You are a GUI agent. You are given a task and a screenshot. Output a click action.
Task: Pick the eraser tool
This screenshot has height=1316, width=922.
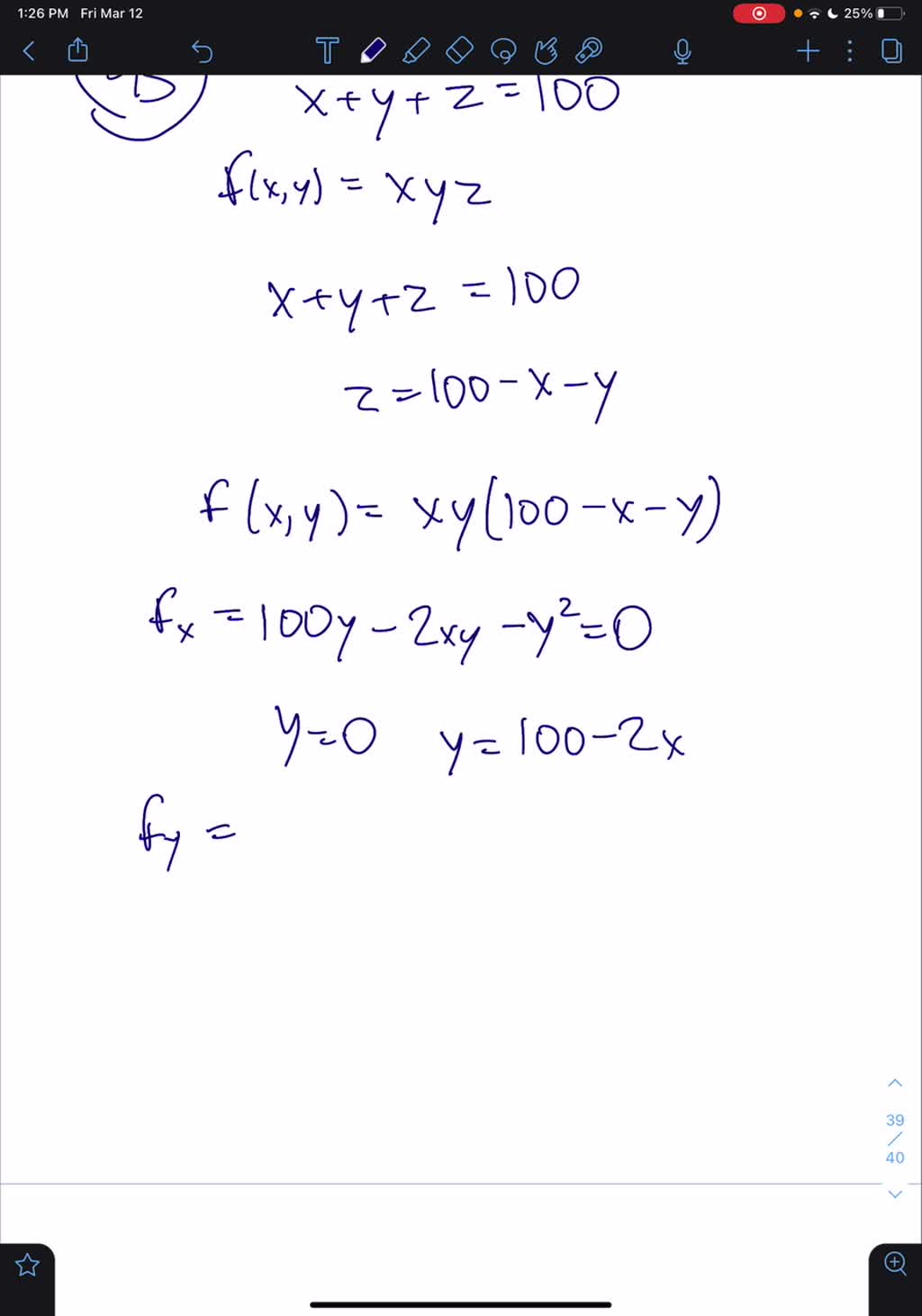pyautogui.click(x=459, y=50)
